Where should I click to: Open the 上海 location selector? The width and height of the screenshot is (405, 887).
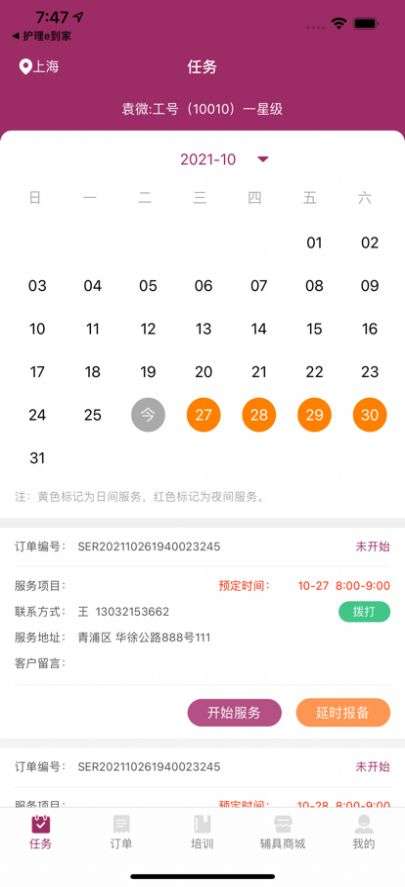point(38,67)
